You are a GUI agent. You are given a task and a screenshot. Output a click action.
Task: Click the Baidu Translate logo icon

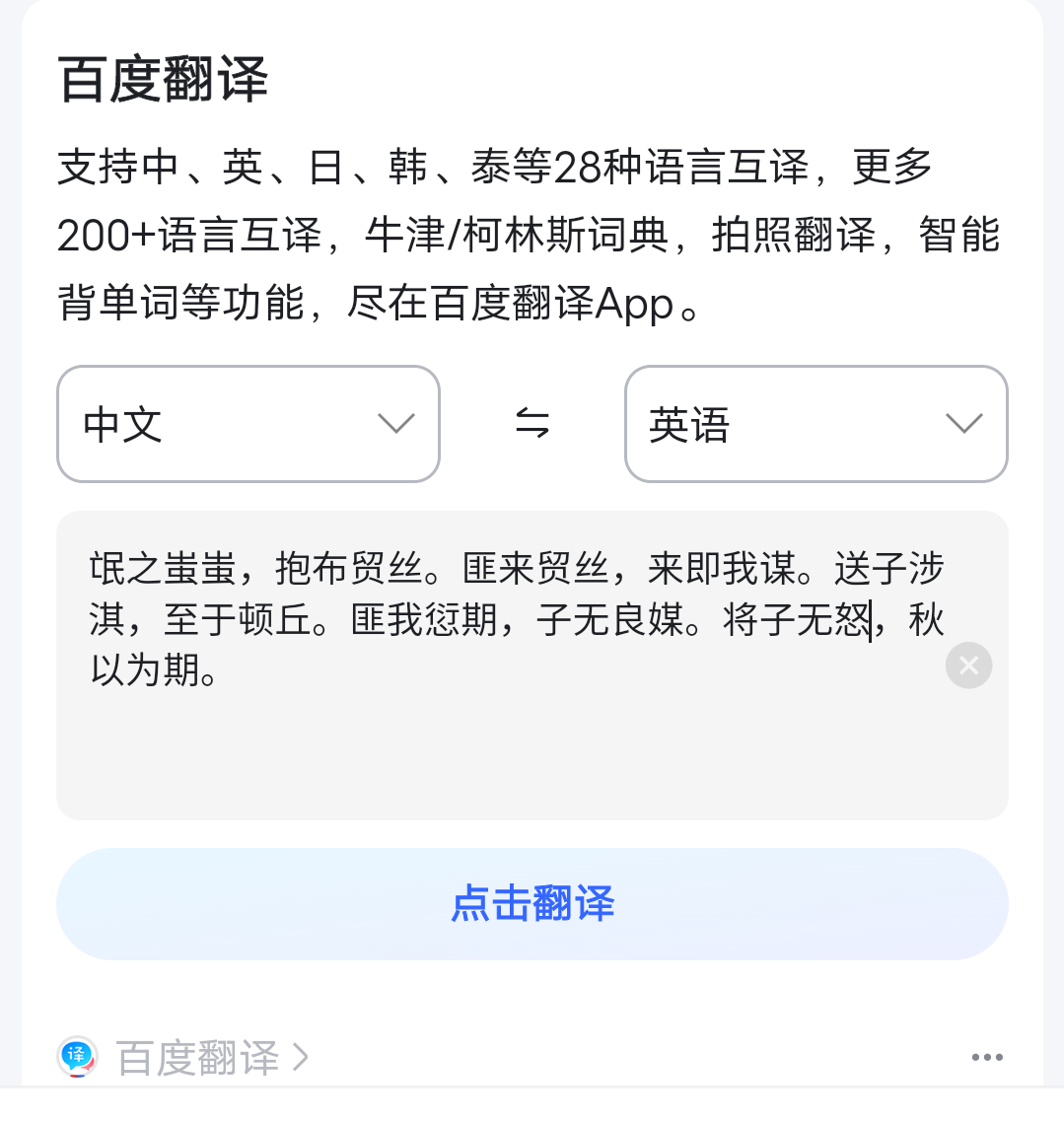[x=79, y=1056]
